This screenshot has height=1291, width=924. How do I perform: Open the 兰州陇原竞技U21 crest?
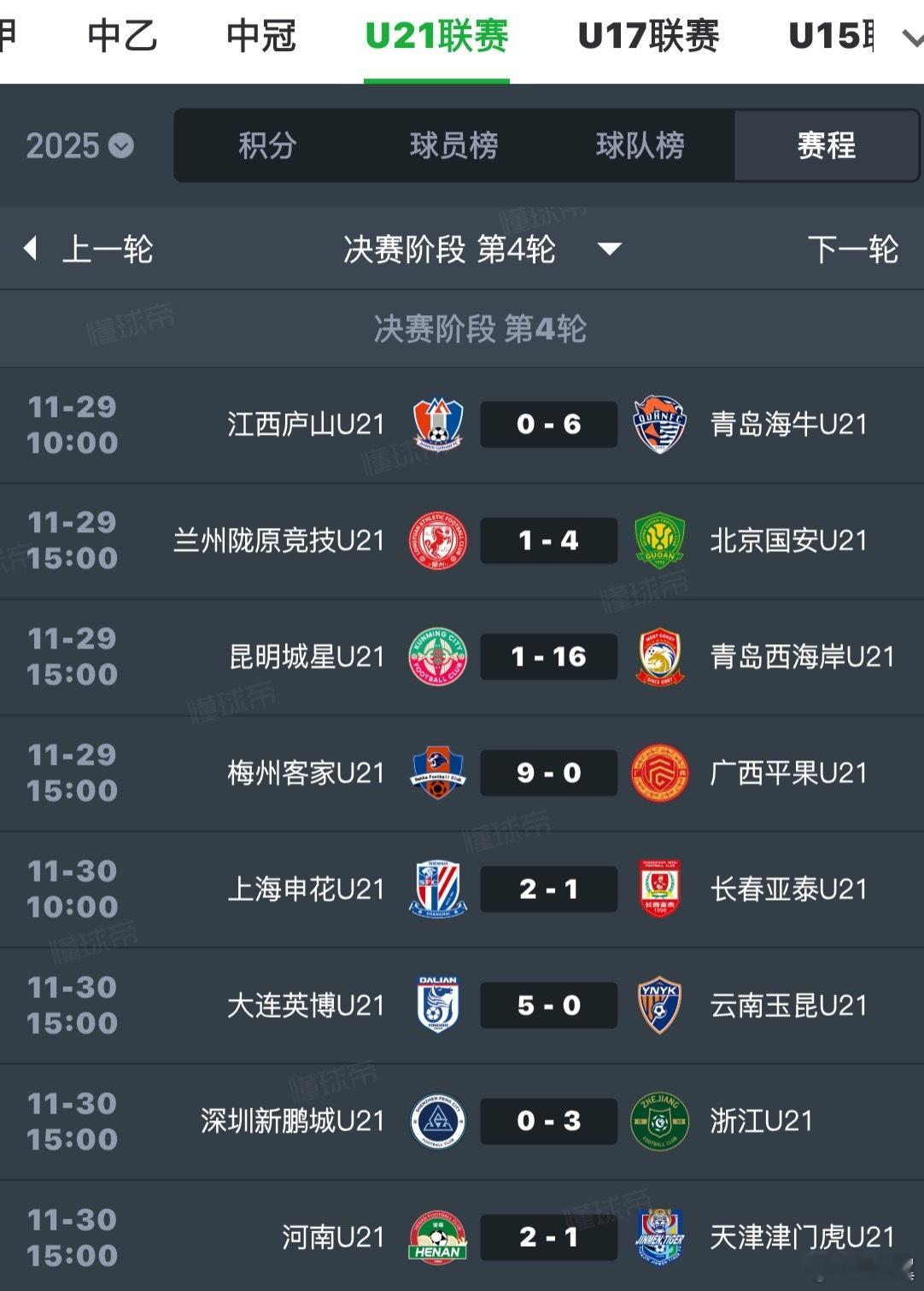coord(438,540)
